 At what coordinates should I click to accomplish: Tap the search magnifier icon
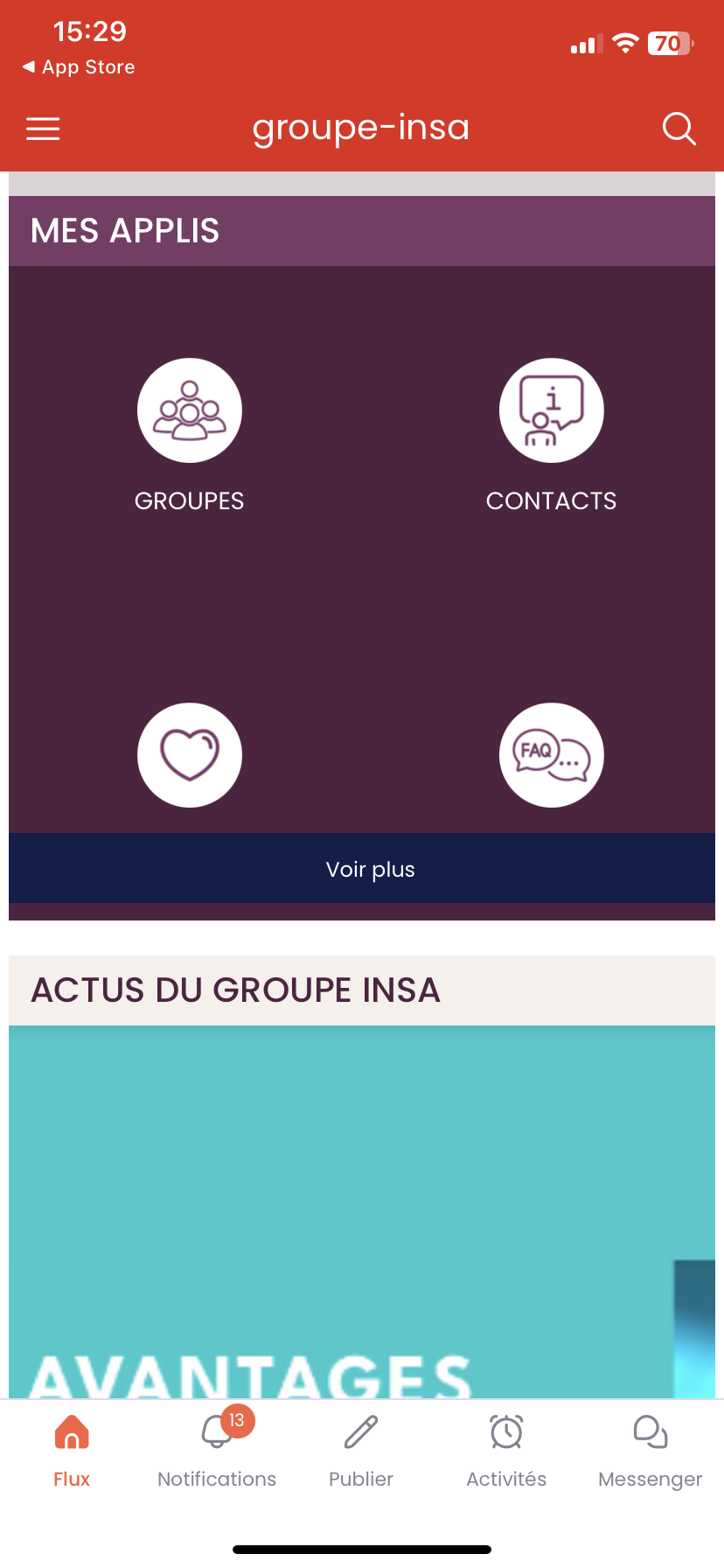pos(679,129)
